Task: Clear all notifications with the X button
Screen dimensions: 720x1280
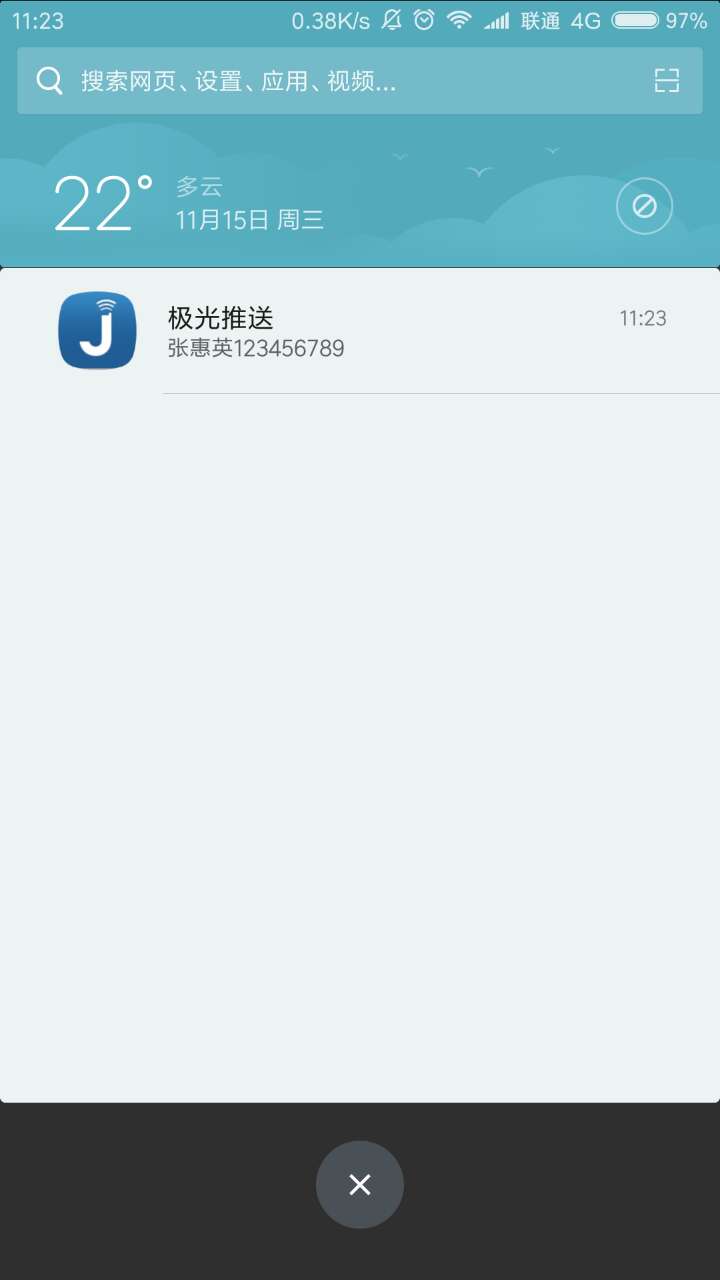Action: tap(360, 1185)
